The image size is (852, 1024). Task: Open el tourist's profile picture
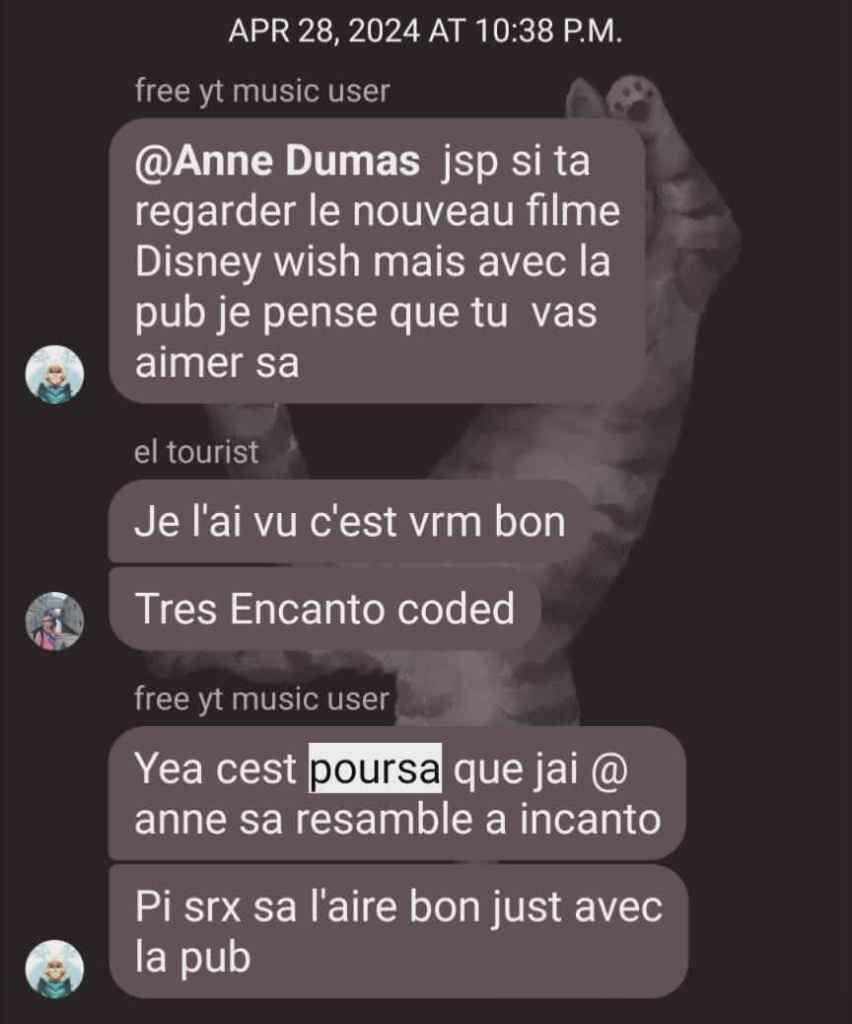[54, 620]
